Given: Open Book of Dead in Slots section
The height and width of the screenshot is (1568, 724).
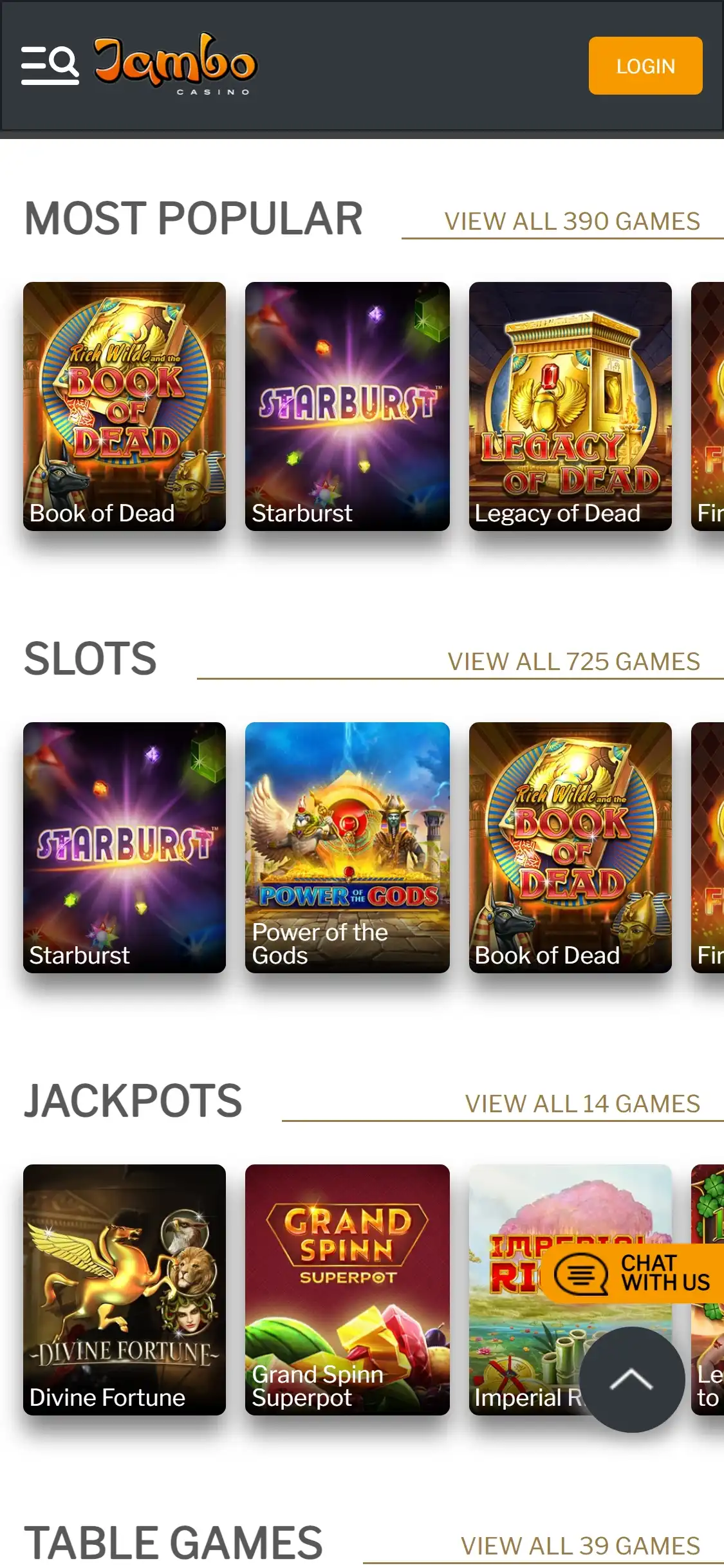Looking at the screenshot, I should pos(570,847).
